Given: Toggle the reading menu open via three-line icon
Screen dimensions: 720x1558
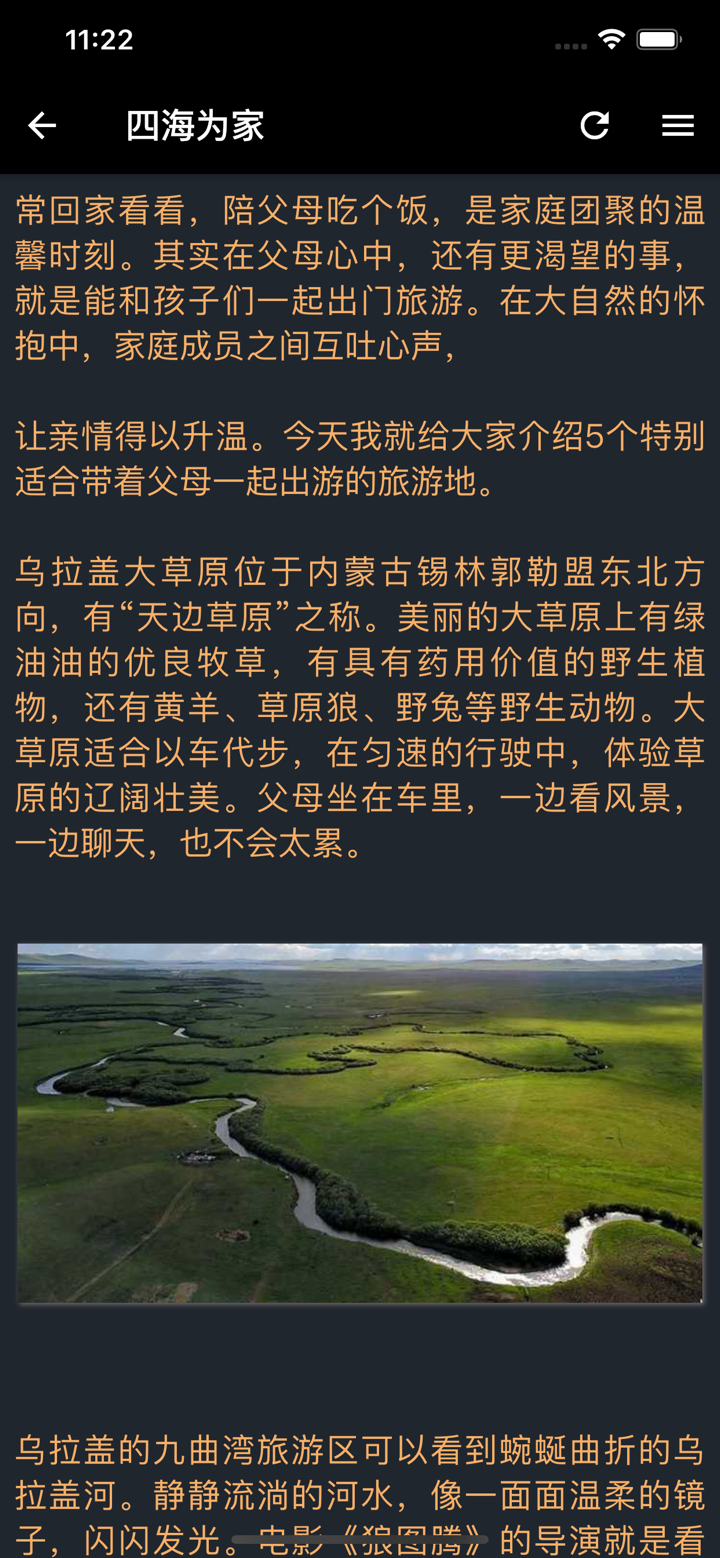Looking at the screenshot, I should point(678,125).
